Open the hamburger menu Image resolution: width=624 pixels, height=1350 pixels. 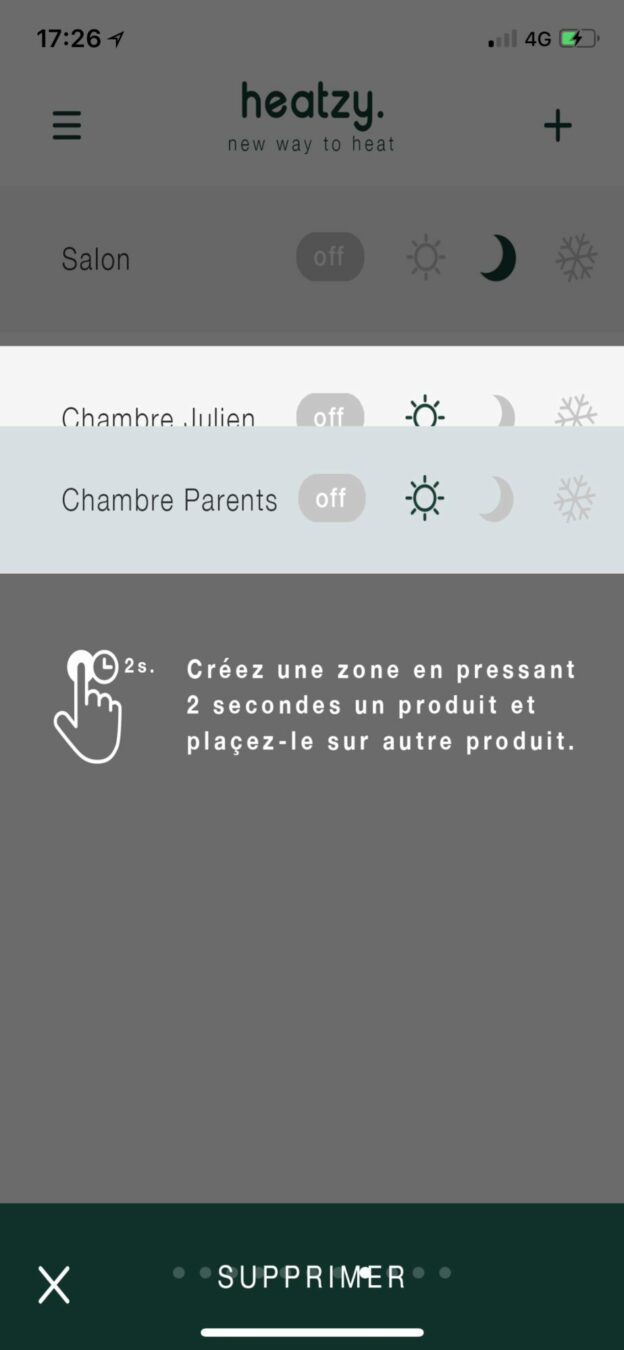pos(67,126)
